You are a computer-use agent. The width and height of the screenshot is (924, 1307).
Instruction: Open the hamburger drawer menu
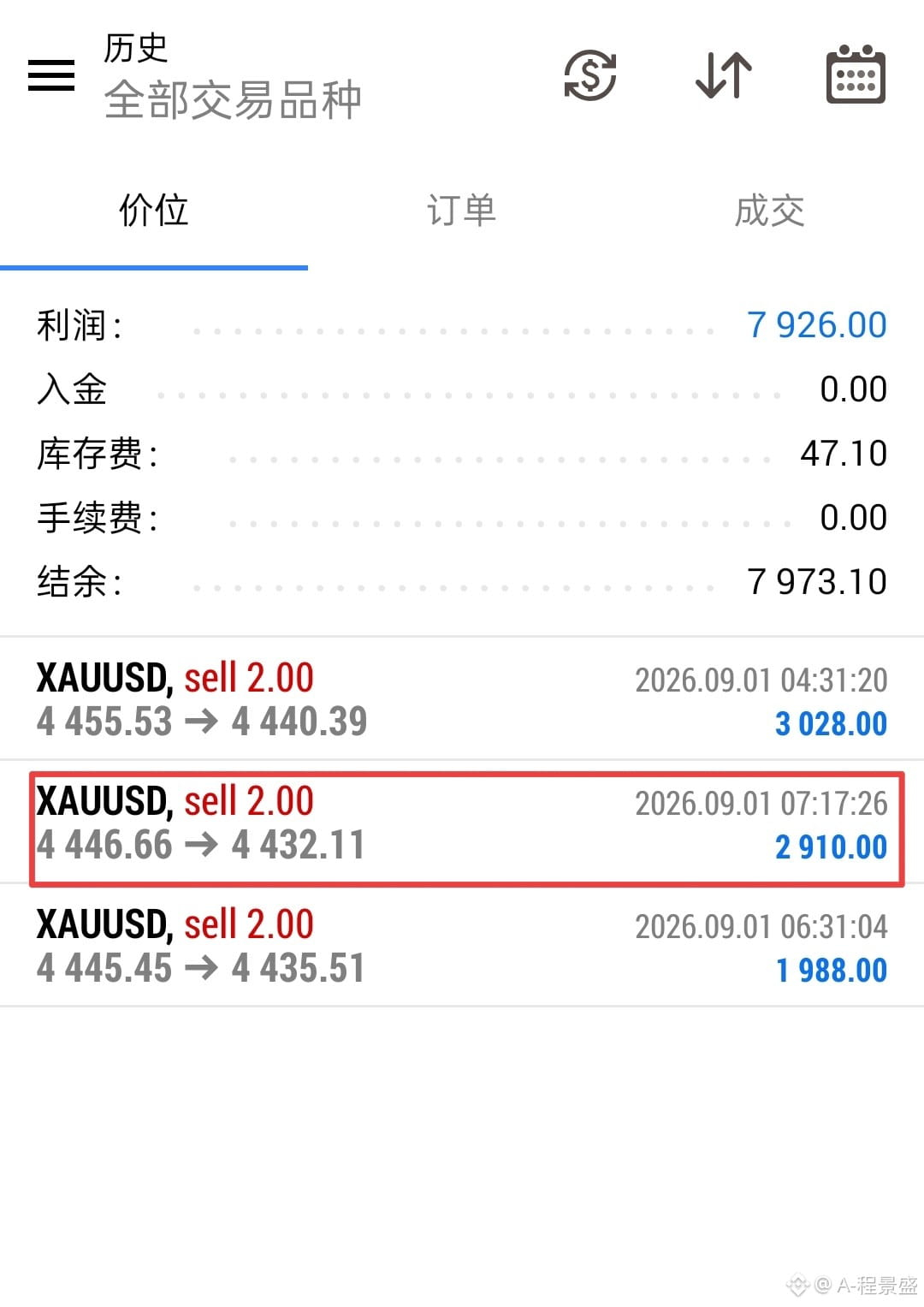point(51,75)
